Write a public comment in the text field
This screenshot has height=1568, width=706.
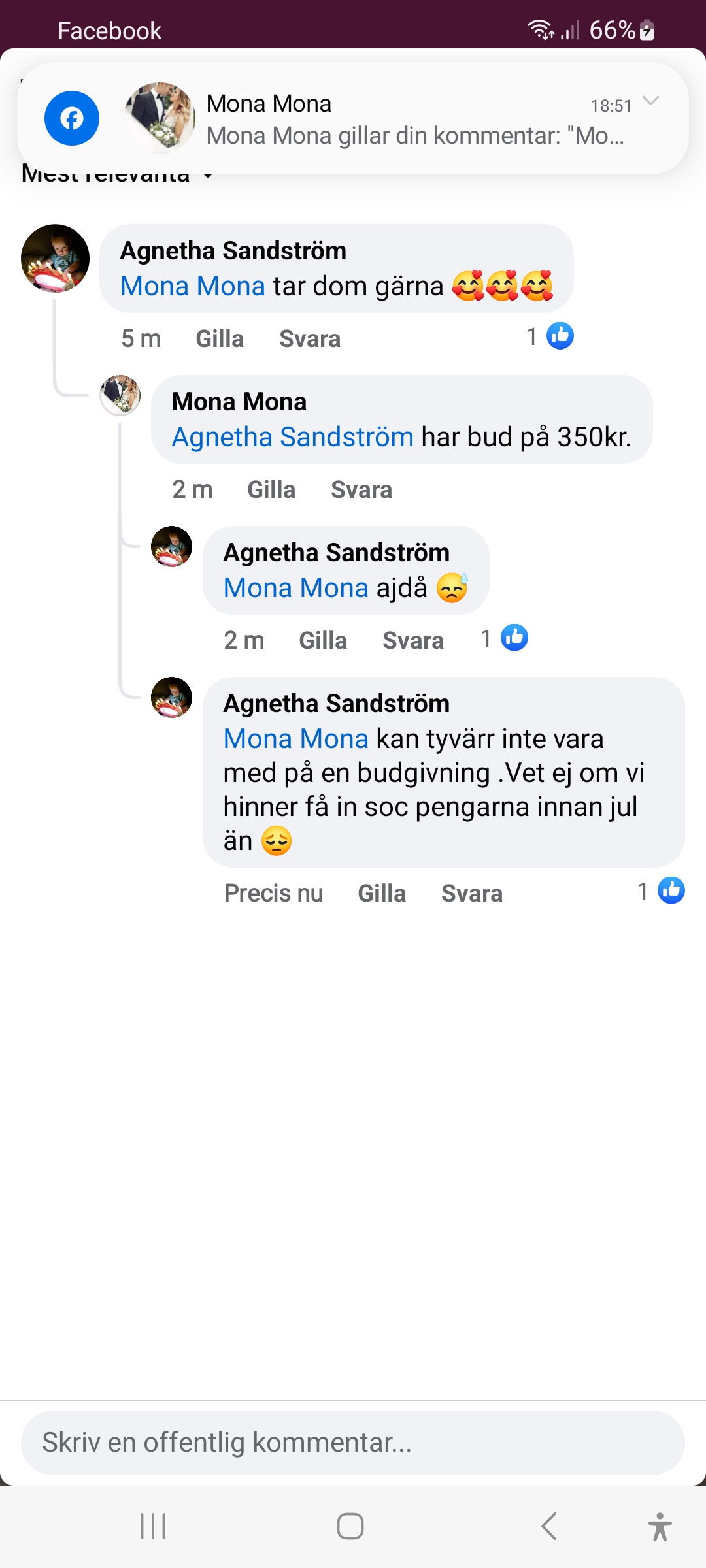[x=353, y=1443]
